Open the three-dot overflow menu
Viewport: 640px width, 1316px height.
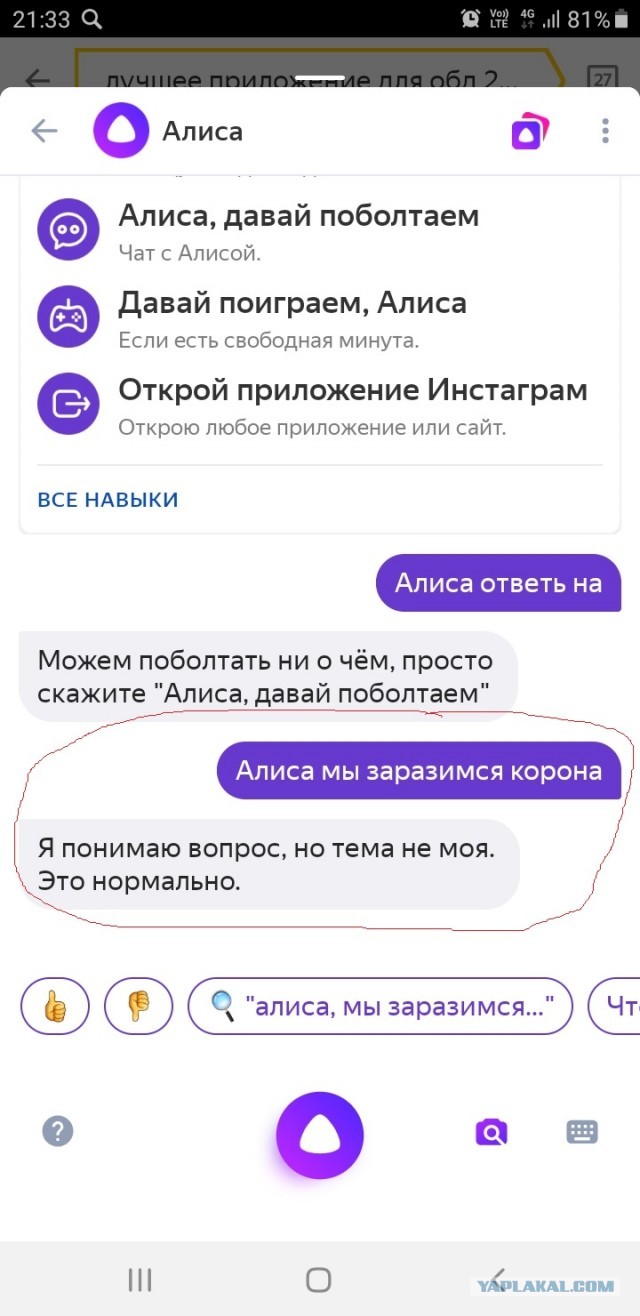(x=604, y=131)
